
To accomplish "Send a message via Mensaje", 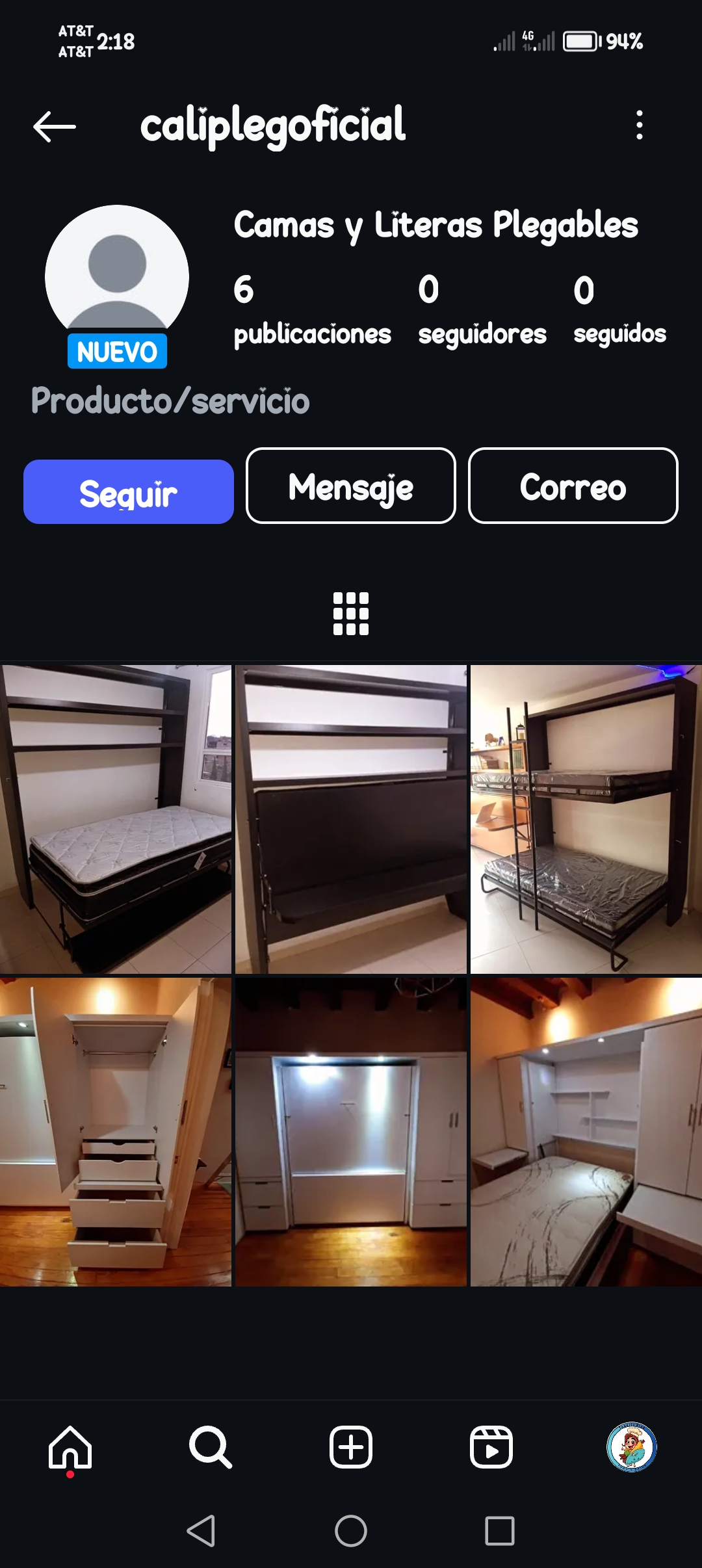I will 351,486.
